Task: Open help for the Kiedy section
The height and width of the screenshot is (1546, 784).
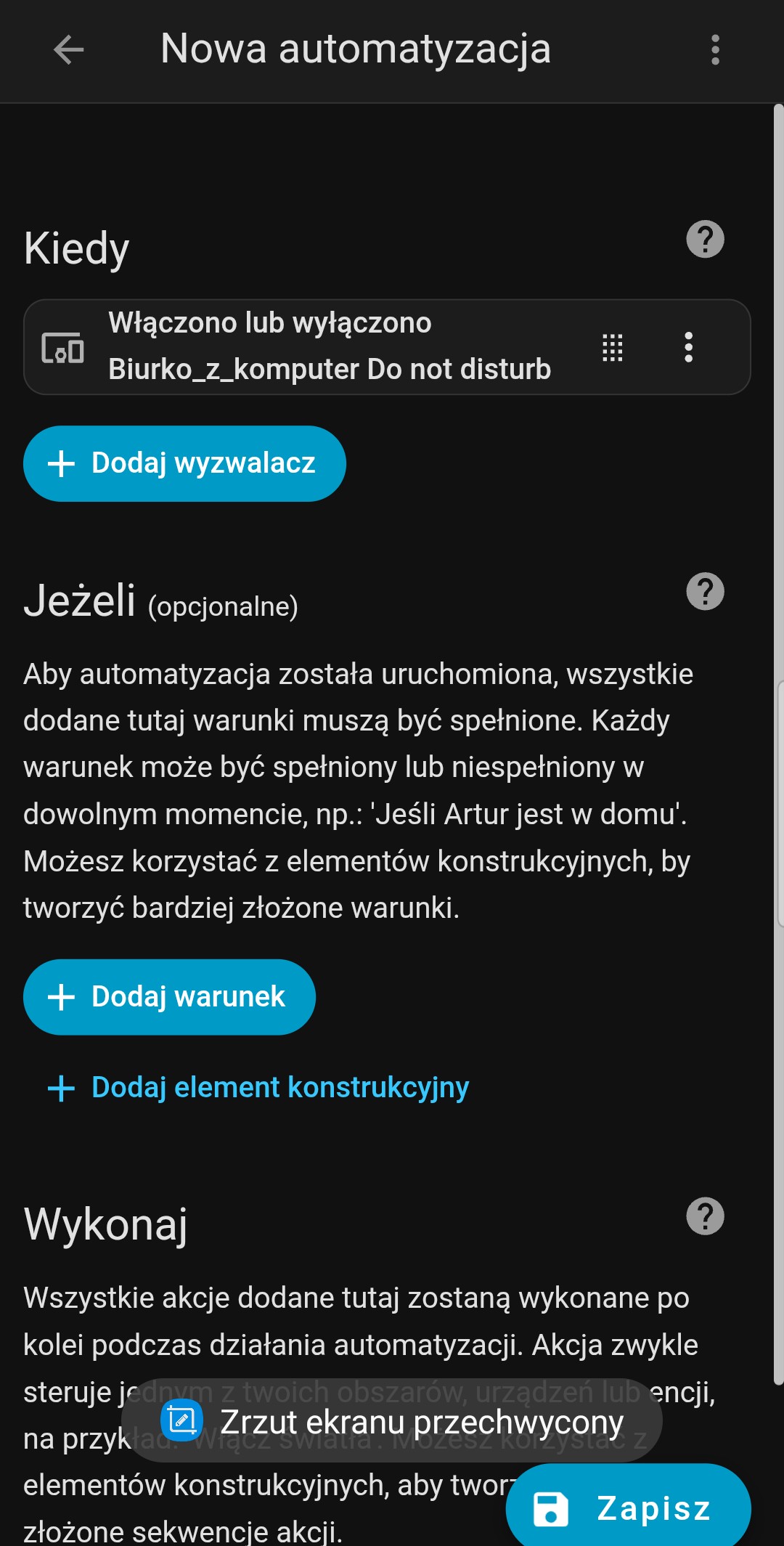Action: click(705, 240)
